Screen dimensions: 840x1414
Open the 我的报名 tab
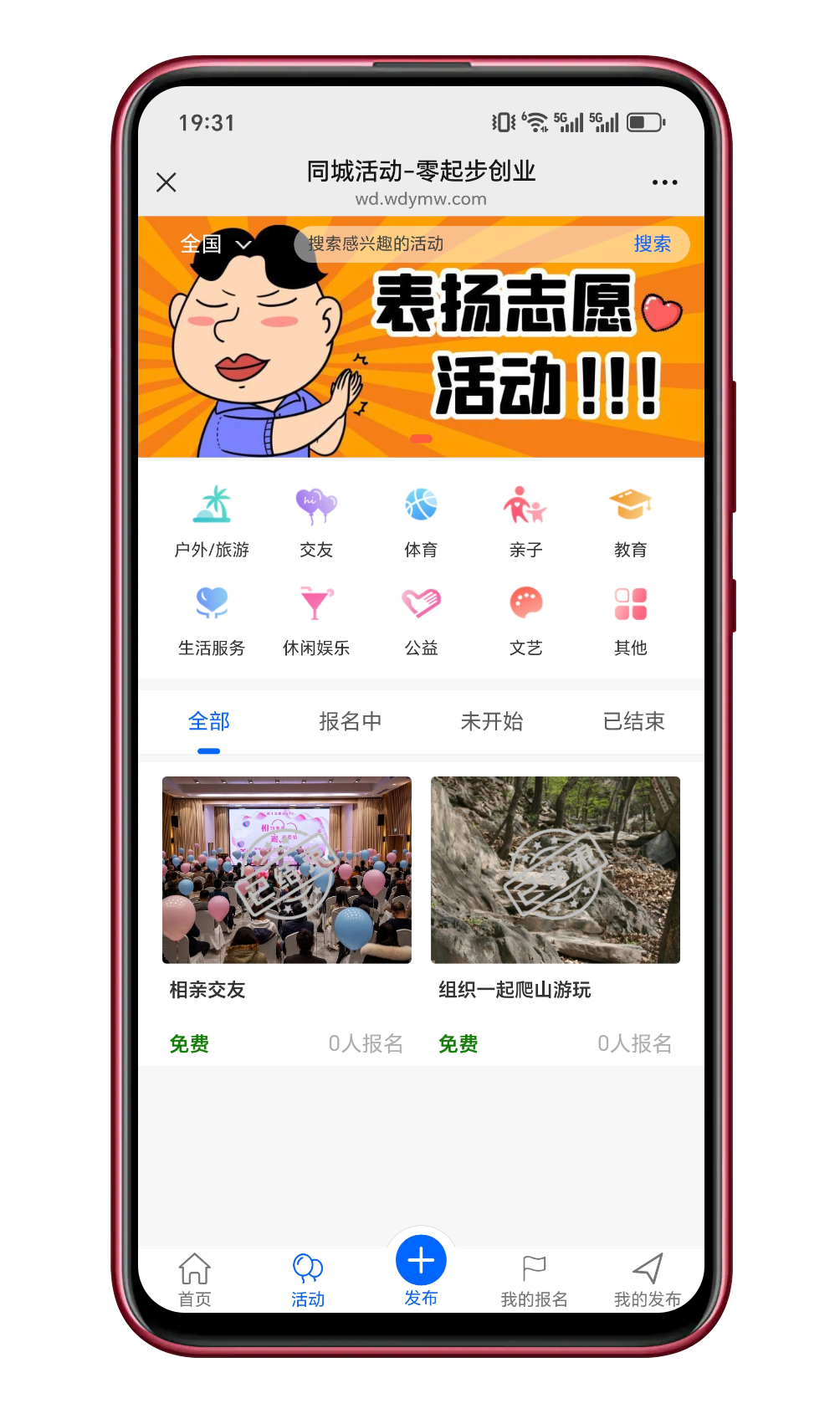click(x=534, y=1280)
